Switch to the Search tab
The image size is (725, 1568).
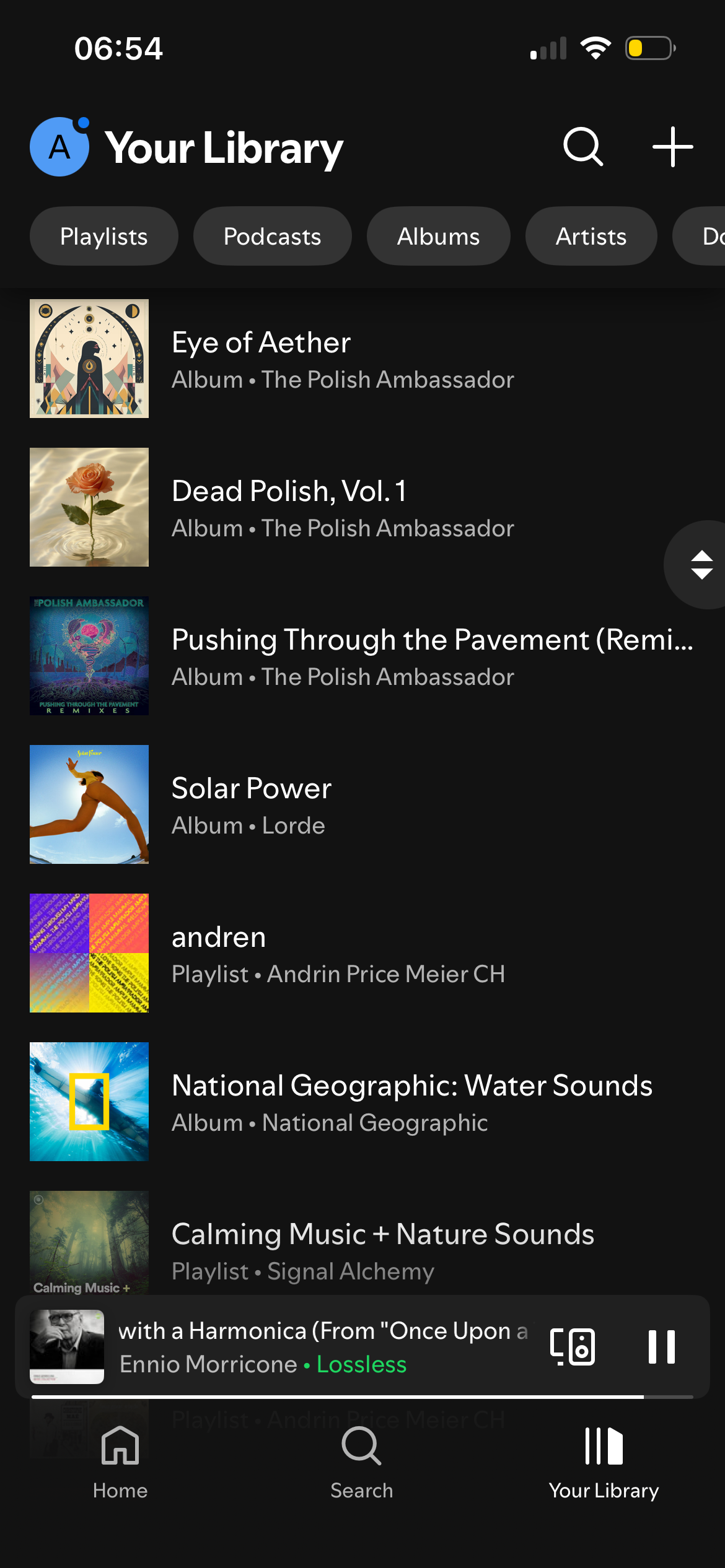(x=362, y=1461)
